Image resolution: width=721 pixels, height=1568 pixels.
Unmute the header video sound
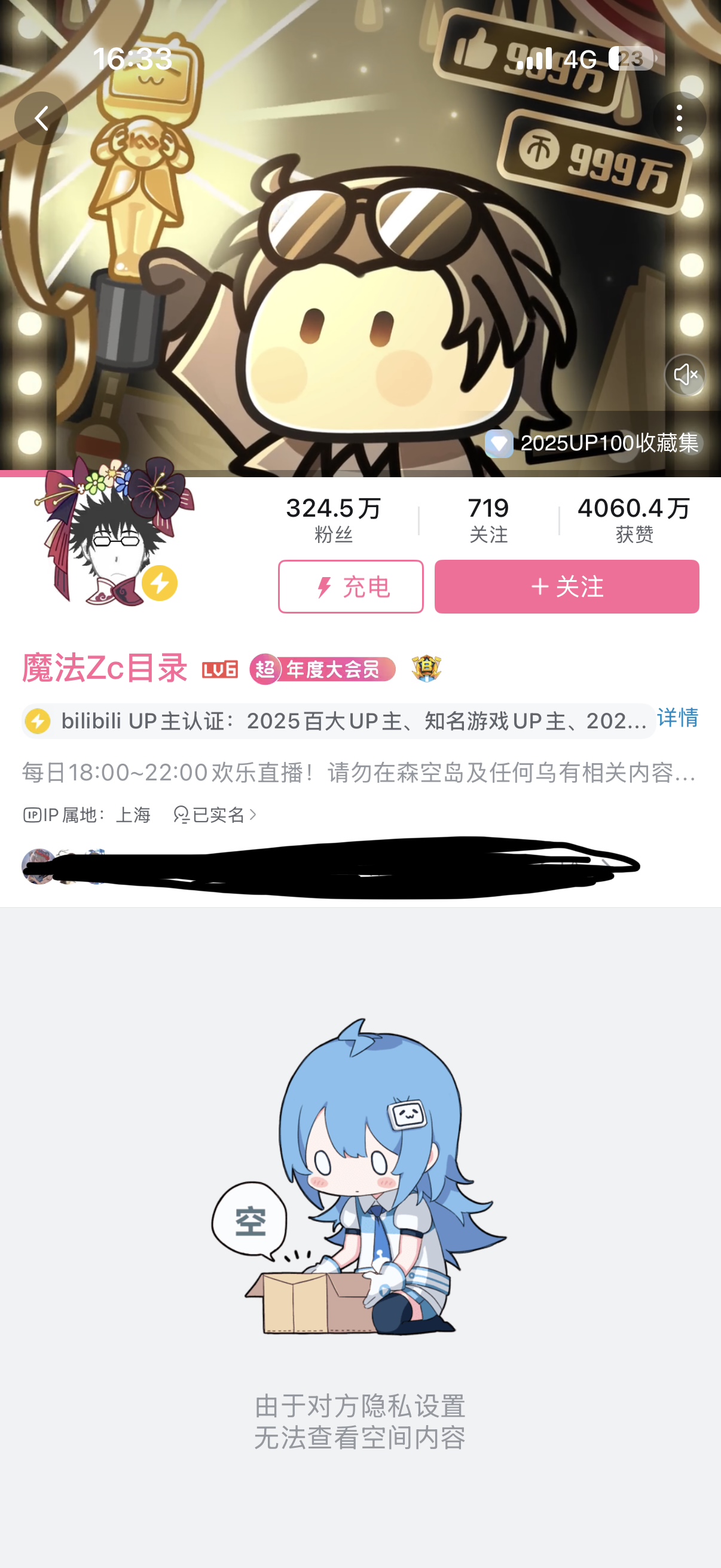pyautogui.click(x=684, y=374)
